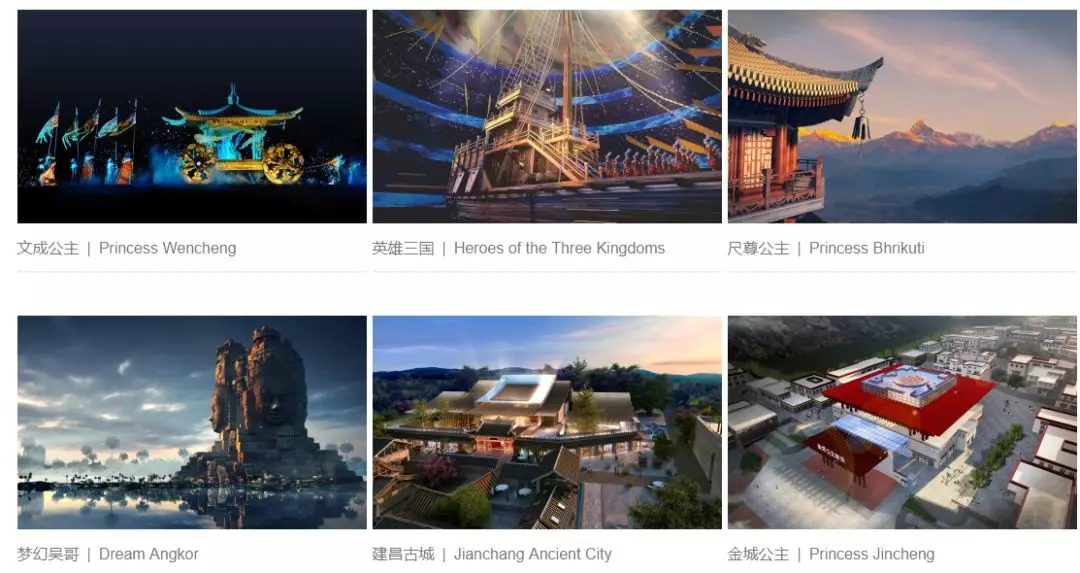Open the Dream Angkor project tile
Image resolution: width=1080 pixels, height=573 pixels.
pos(191,422)
